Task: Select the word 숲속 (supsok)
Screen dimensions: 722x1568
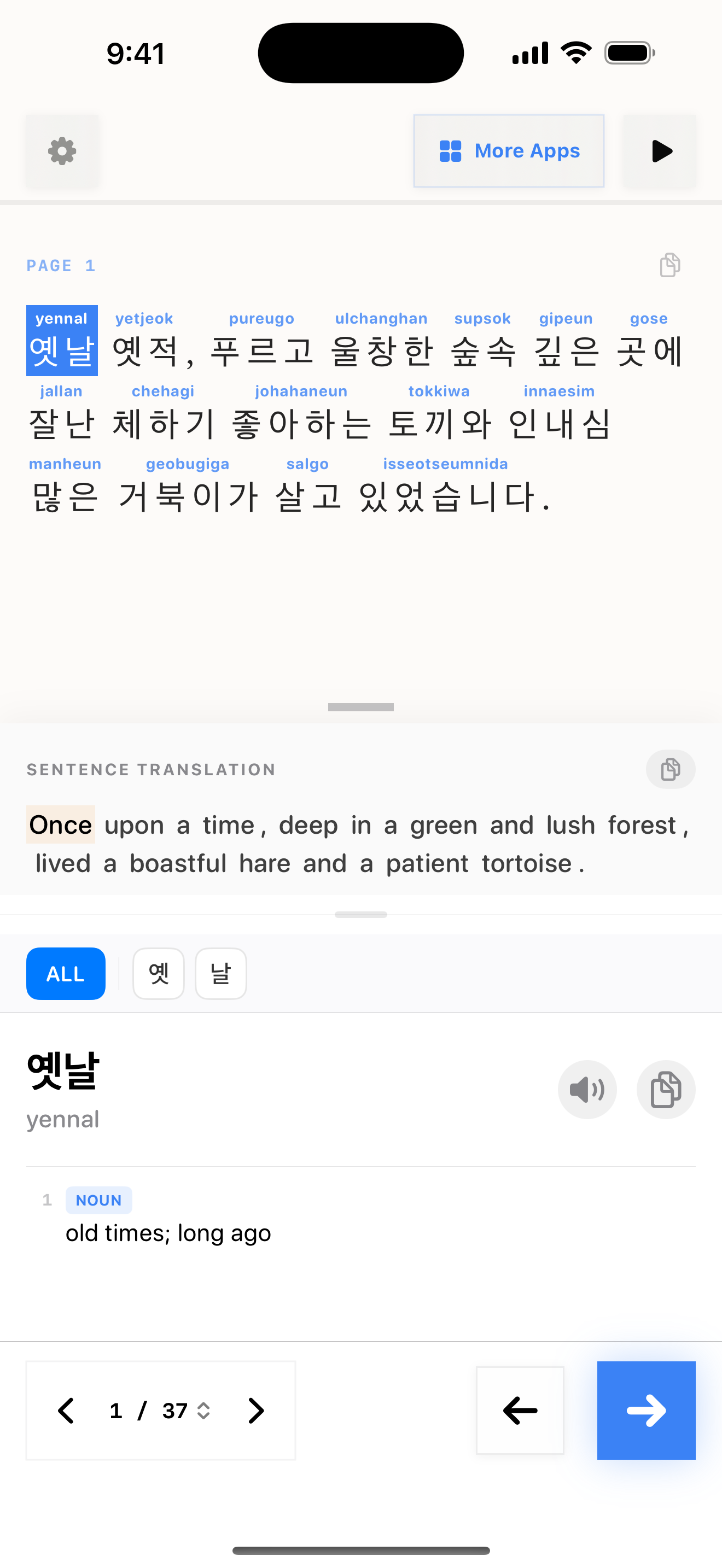Action: [x=483, y=351]
